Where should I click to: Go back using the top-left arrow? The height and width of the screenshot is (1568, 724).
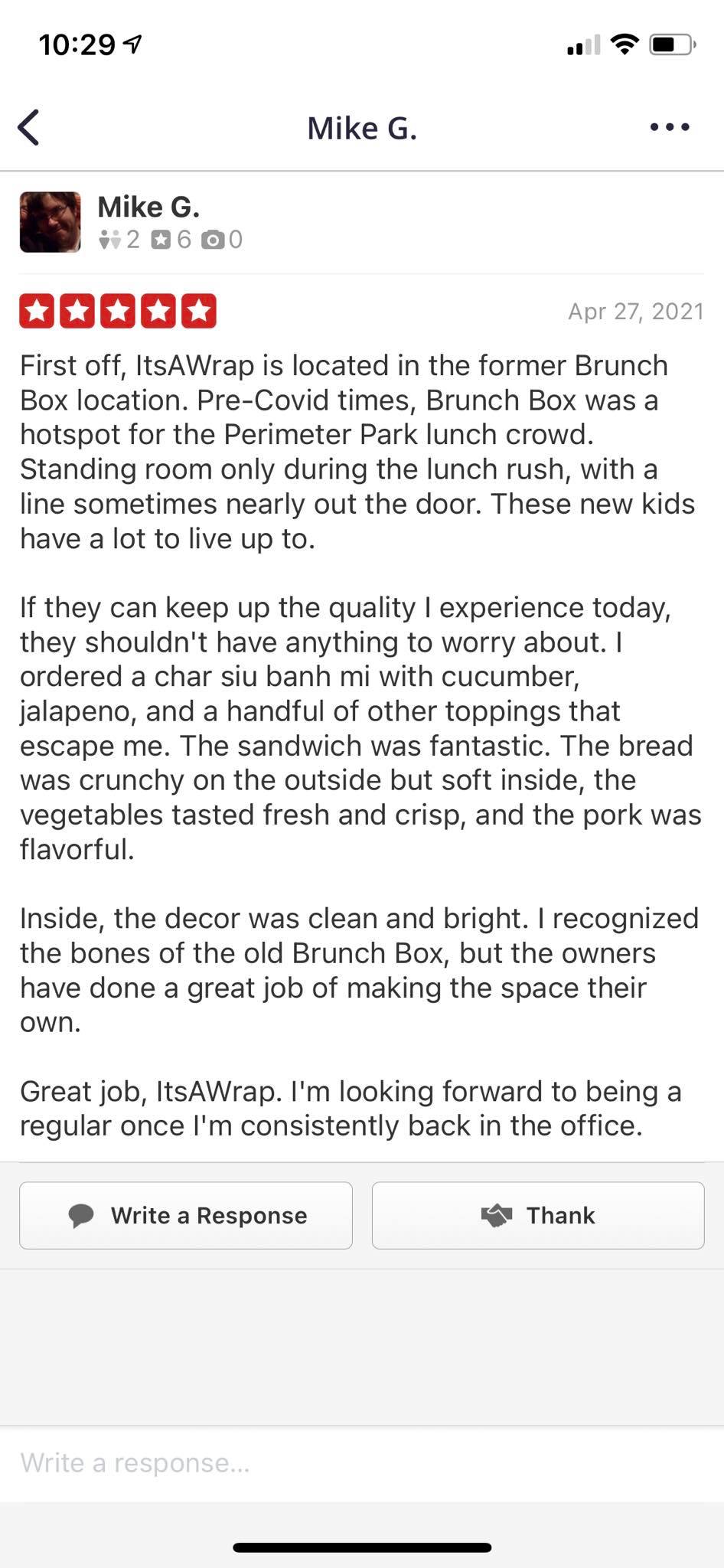[x=29, y=127]
